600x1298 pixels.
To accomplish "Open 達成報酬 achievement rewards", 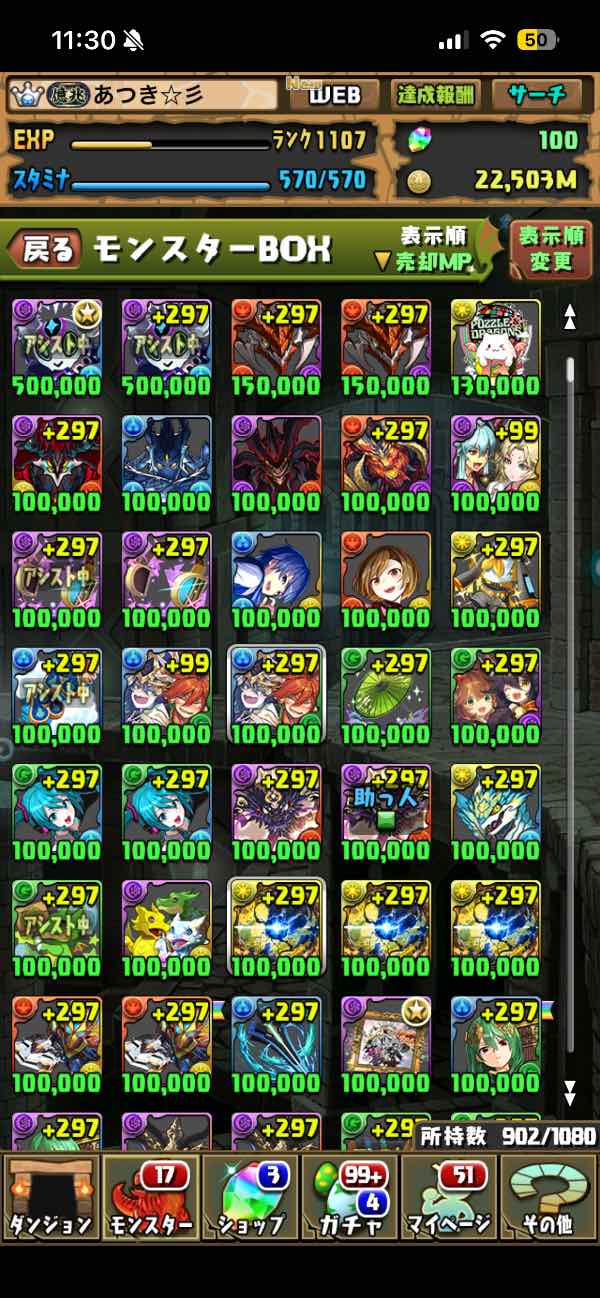I will 436,95.
